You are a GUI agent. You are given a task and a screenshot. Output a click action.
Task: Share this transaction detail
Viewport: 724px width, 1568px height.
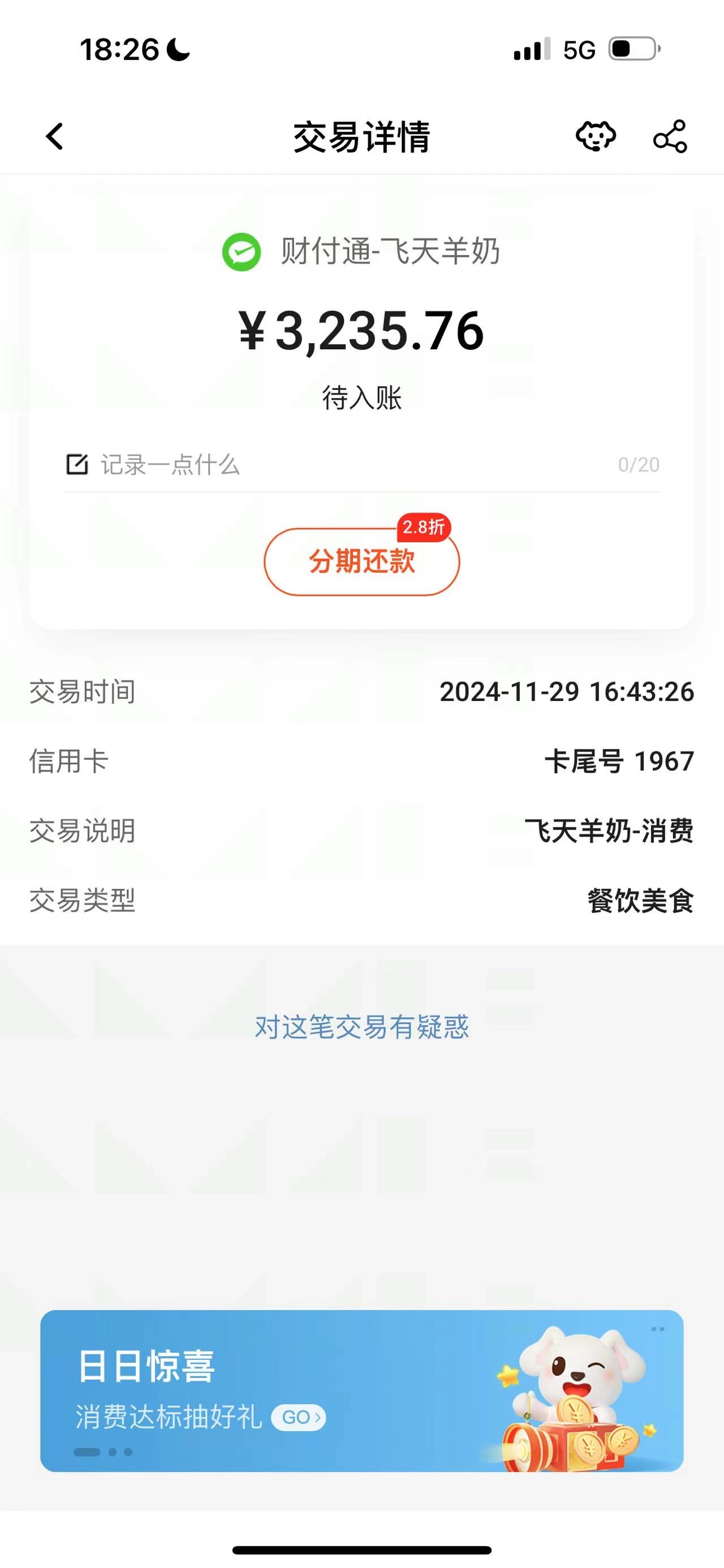[670, 136]
